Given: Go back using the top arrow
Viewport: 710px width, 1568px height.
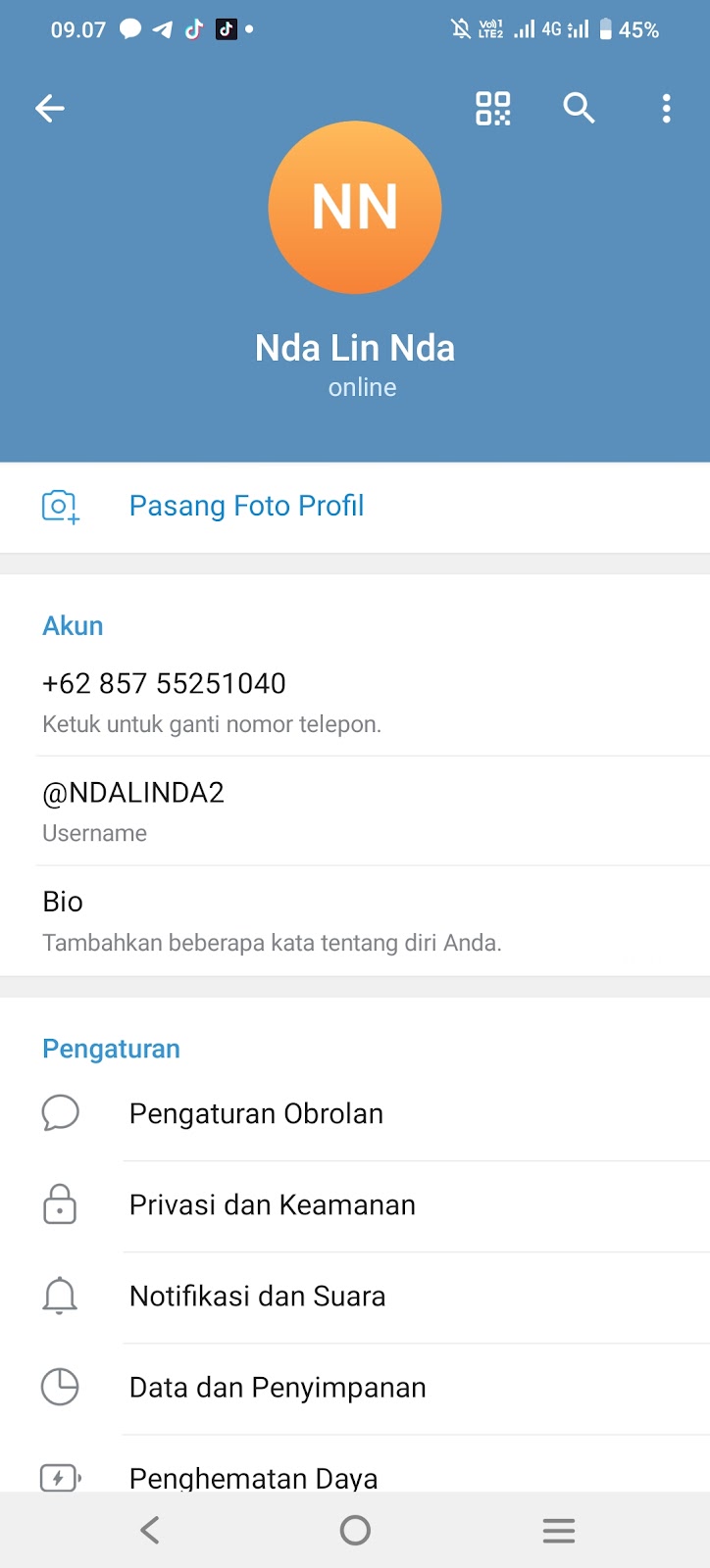Looking at the screenshot, I should tap(50, 109).
